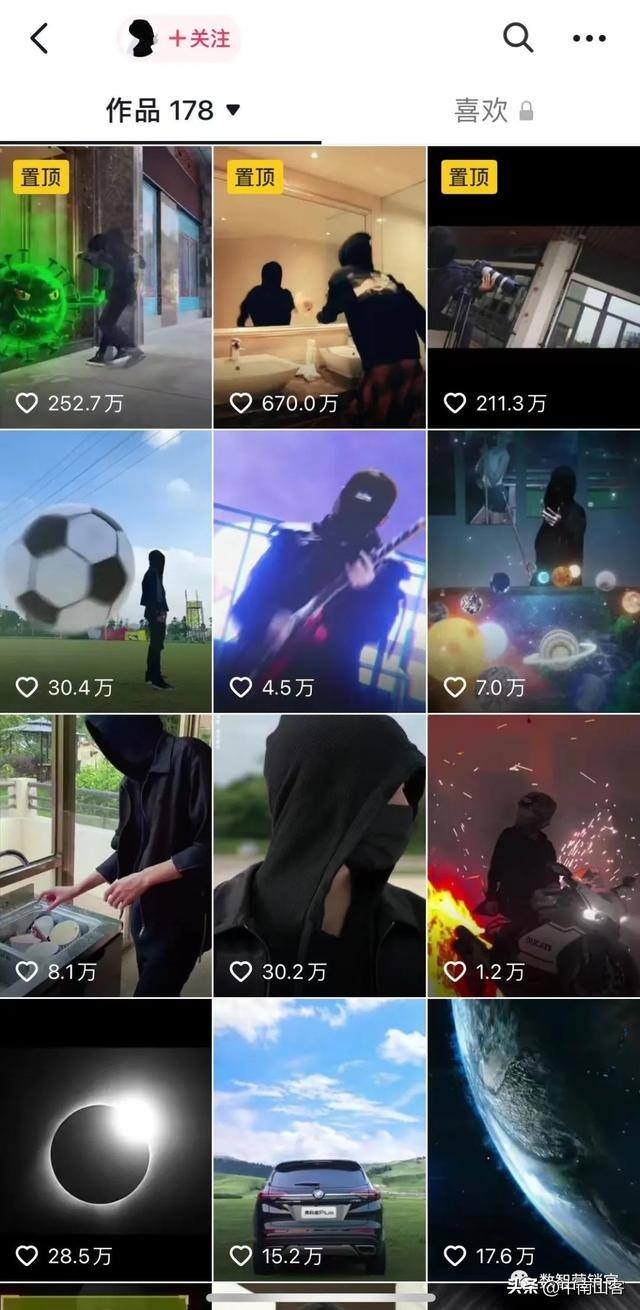Open the eclipse video with 28.5万 likes
The image size is (640, 1310).
(105, 1140)
